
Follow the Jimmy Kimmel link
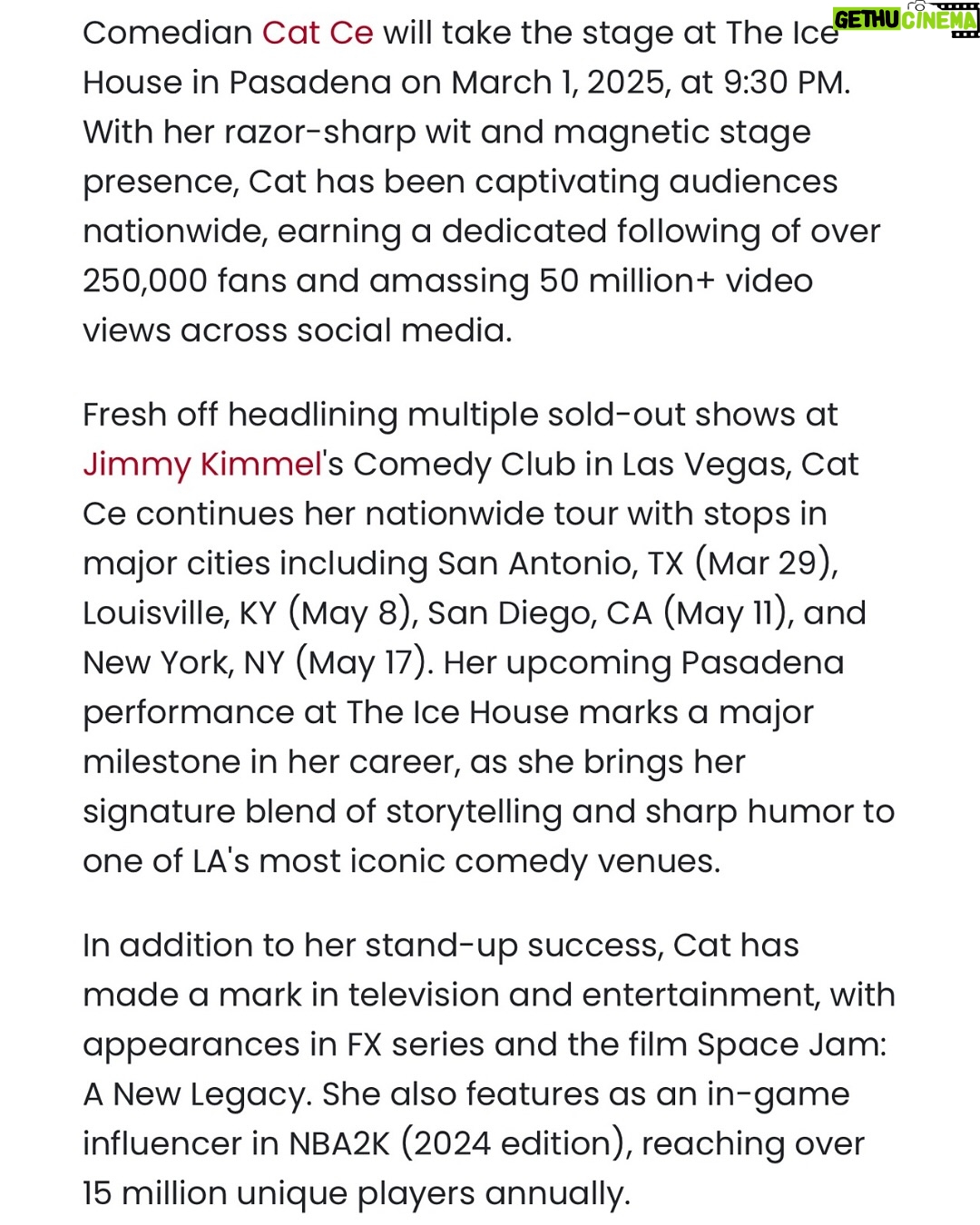202,465
